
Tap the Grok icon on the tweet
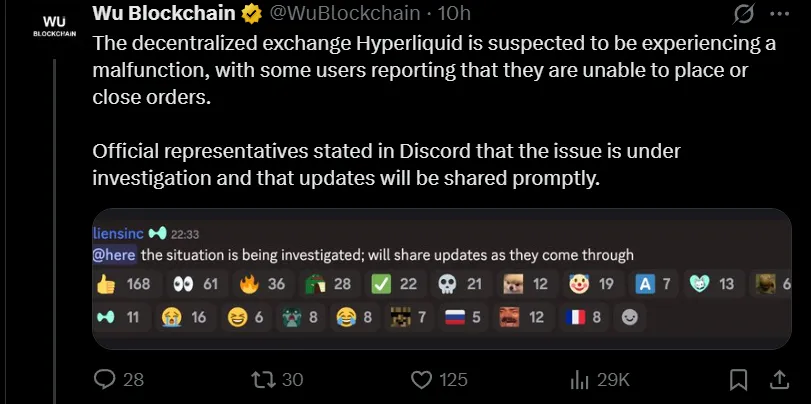tap(743, 14)
